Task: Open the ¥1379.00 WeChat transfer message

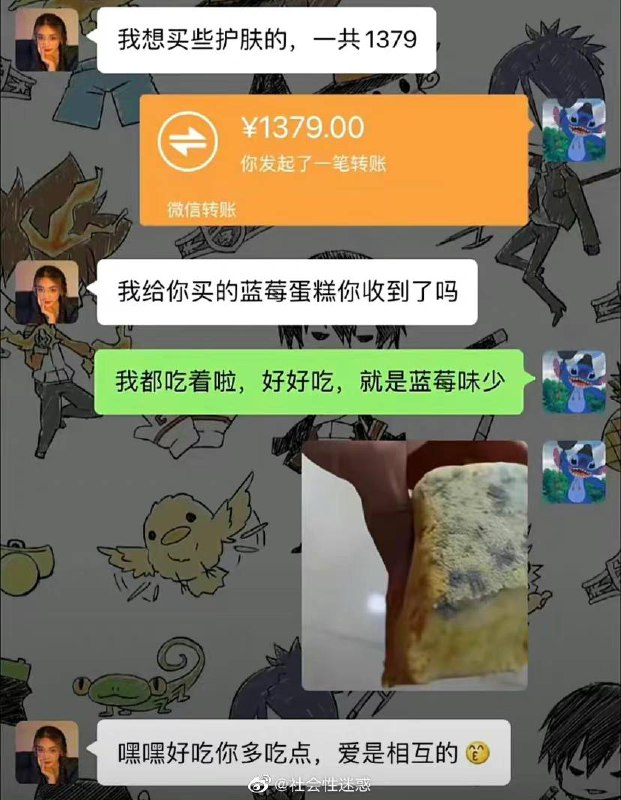Action: [x=334, y=160]
